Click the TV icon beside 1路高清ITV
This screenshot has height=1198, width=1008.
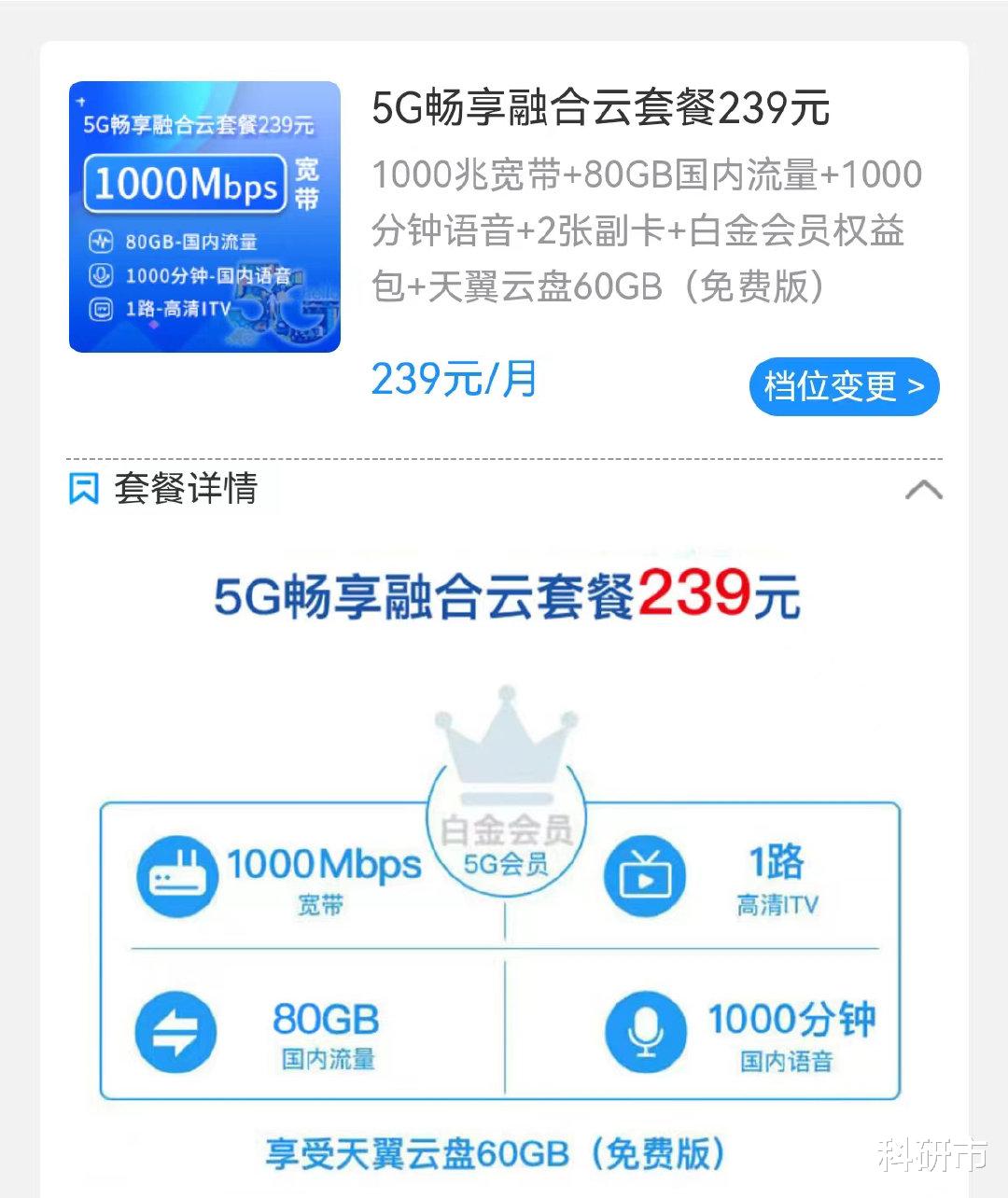click(644, 875)
